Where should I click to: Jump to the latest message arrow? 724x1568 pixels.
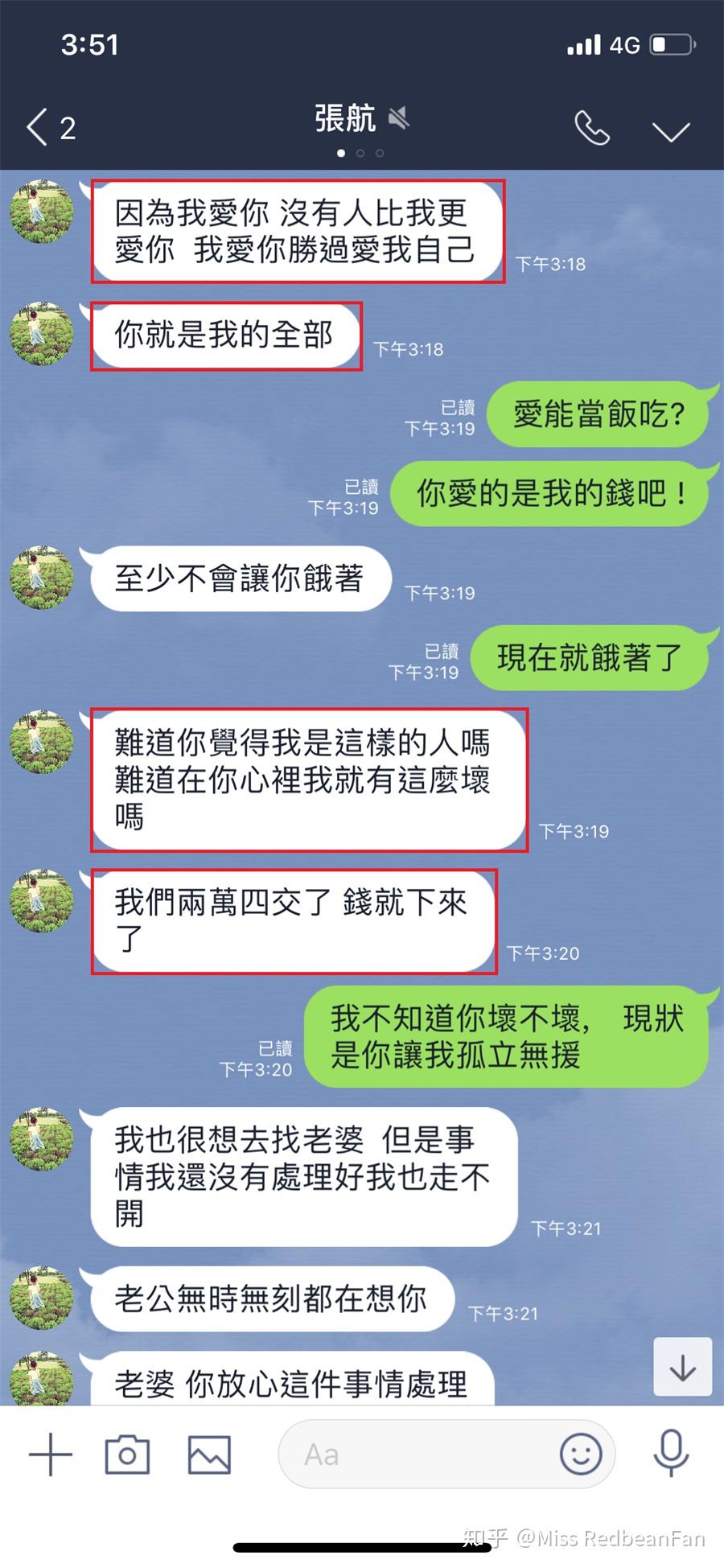682,1367
